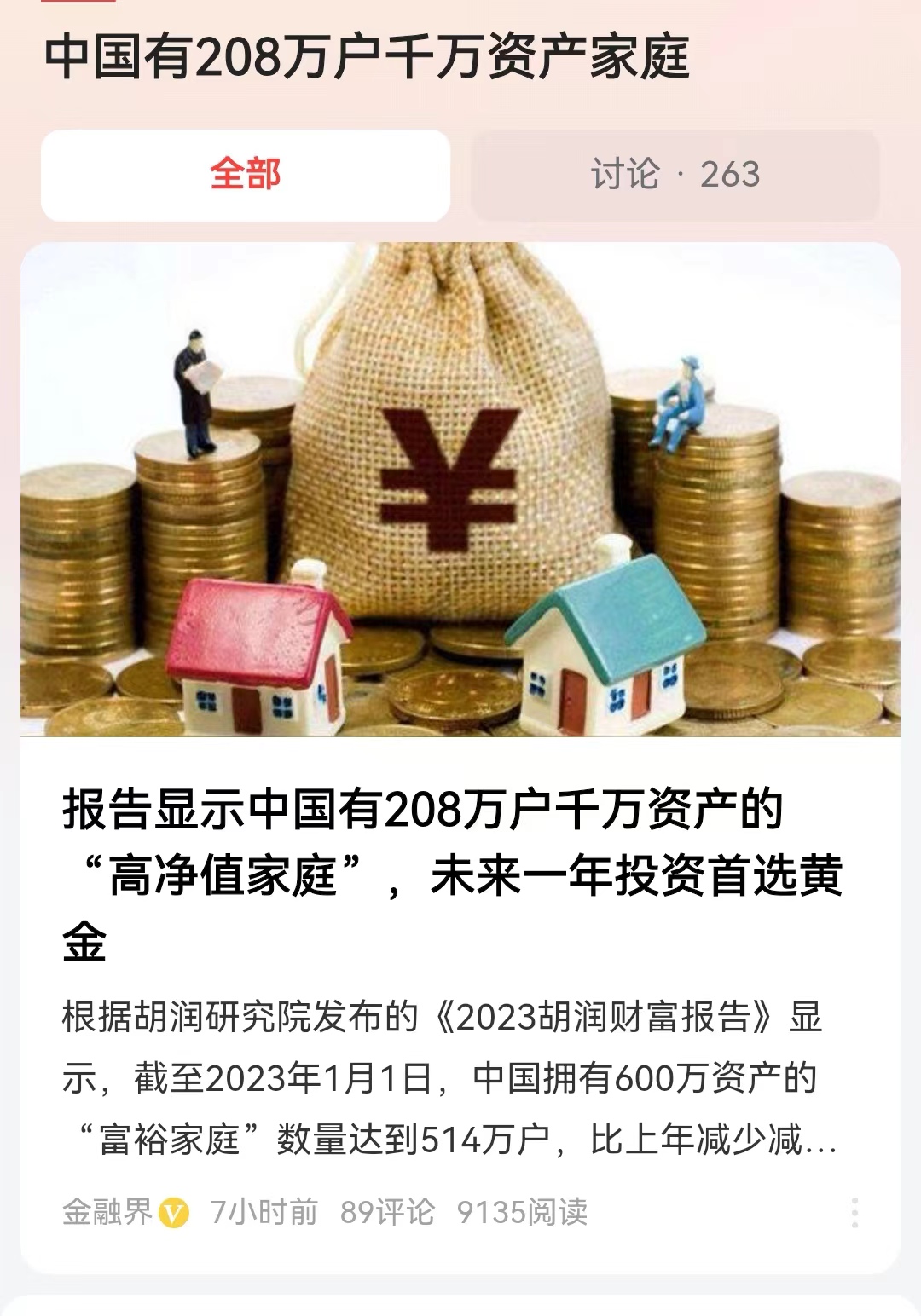Open the article about 208万户千万资产高净值家庭
Image resolution: width=921 pixels, height=1316 pixels.
(x=452, y=875)
